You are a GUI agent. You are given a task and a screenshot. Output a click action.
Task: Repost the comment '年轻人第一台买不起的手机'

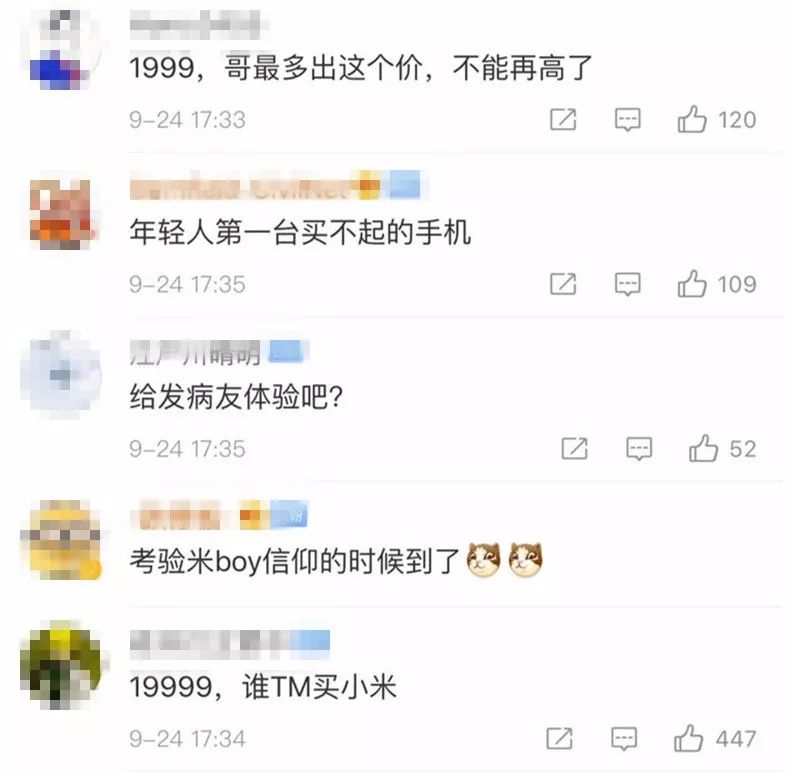click(x=563, y=284)
